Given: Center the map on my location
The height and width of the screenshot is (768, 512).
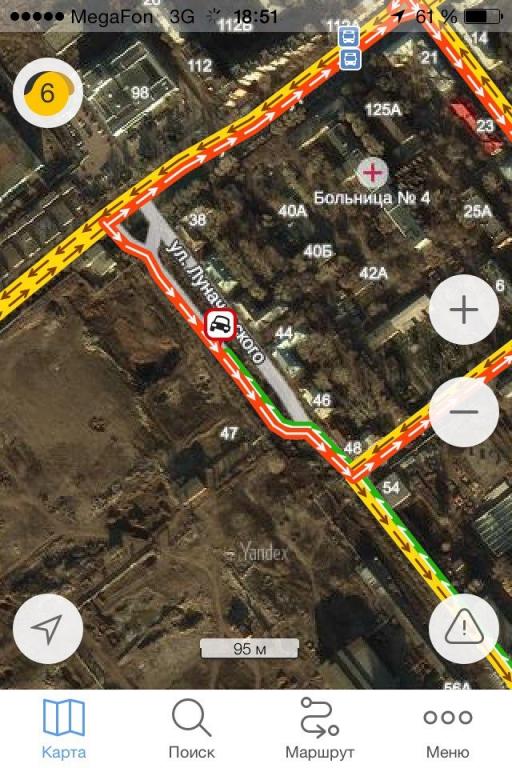Looking at the screenshot, I should pyautogui.click(x=48, y=629).
